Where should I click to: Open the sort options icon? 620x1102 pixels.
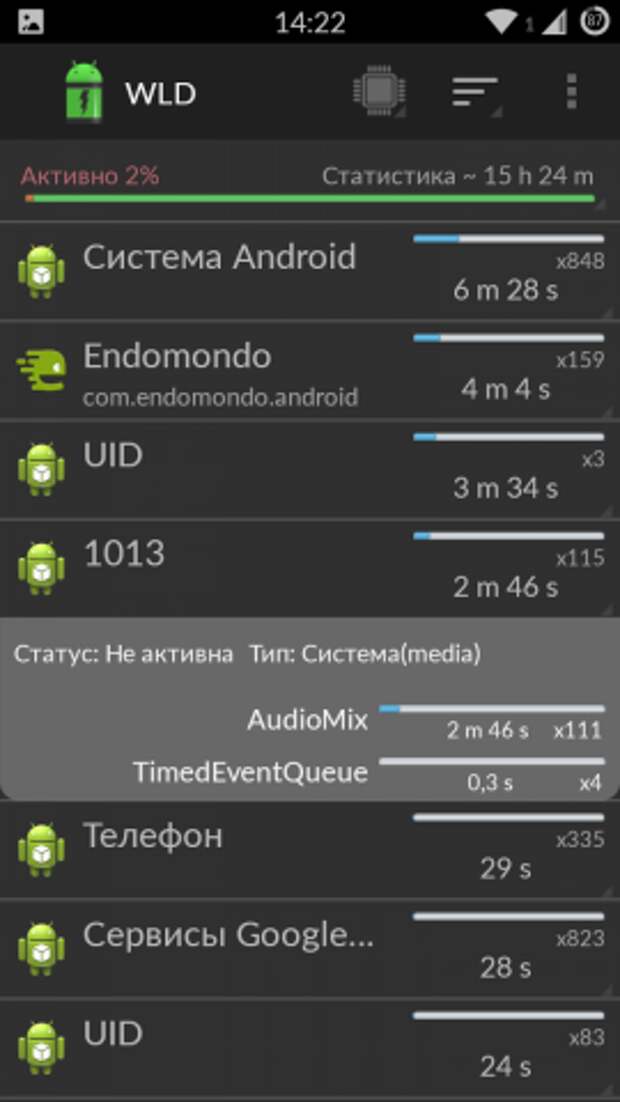[x=474, y=92]
